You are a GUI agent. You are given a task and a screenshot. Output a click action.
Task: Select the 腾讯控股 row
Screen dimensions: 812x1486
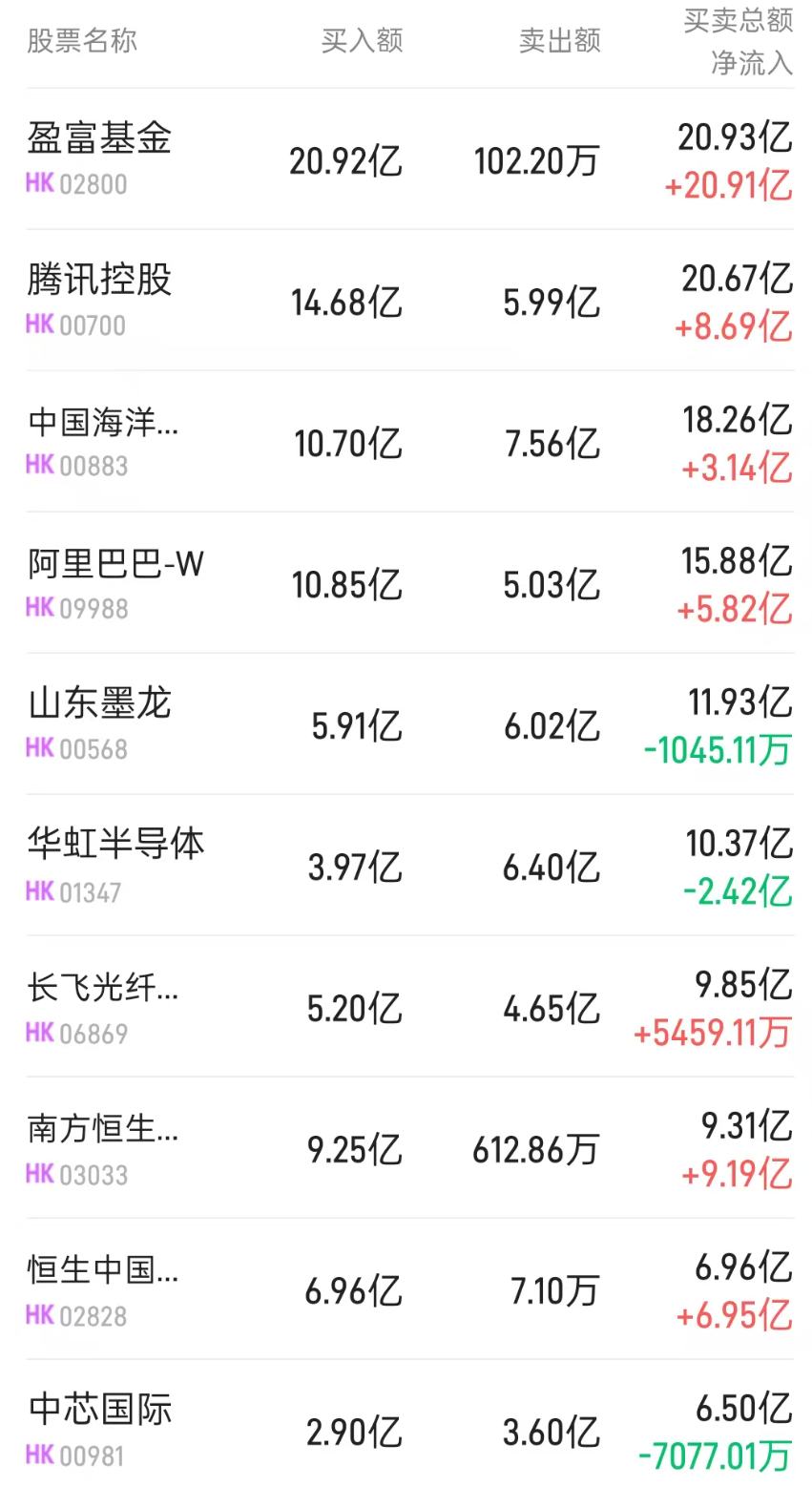coord(98,281)
